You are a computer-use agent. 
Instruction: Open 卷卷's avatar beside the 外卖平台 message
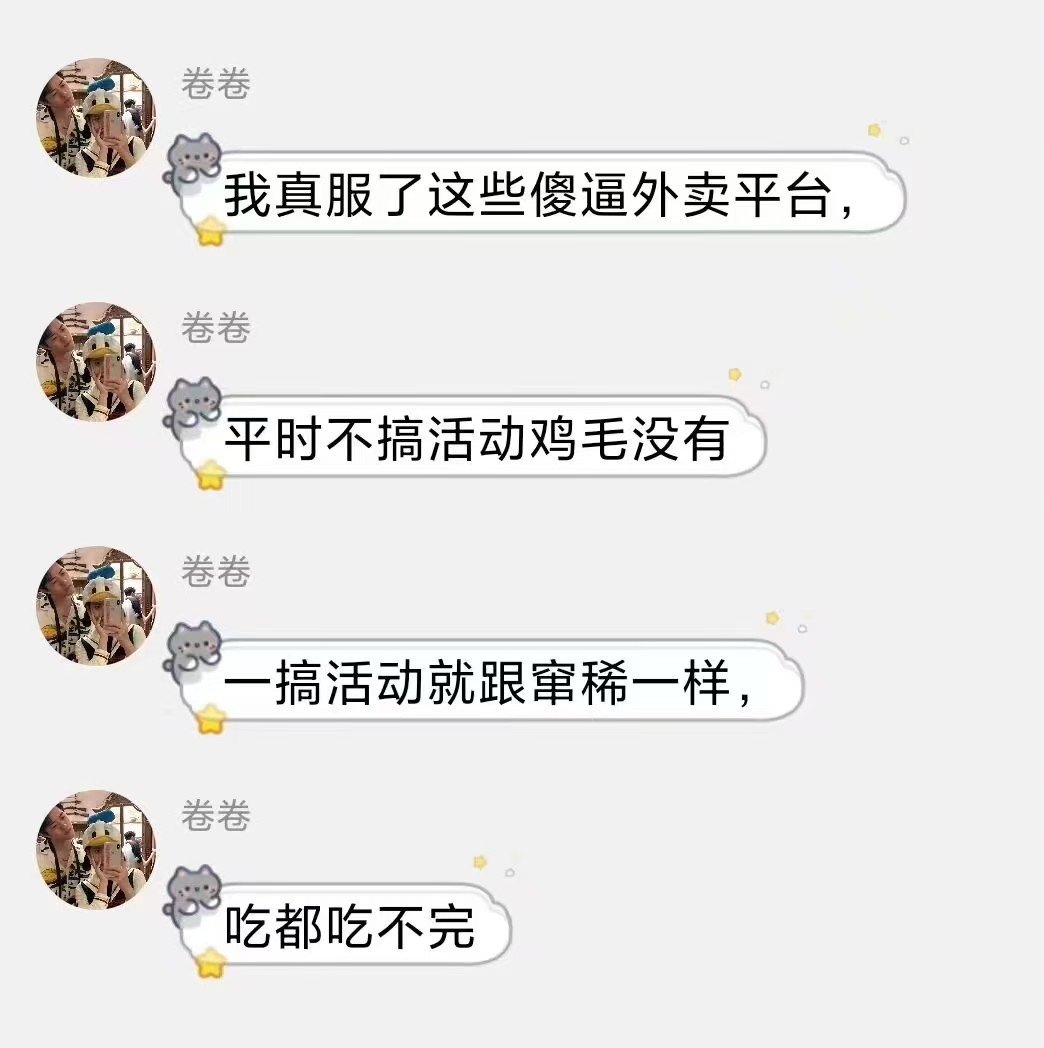(96, 117)
